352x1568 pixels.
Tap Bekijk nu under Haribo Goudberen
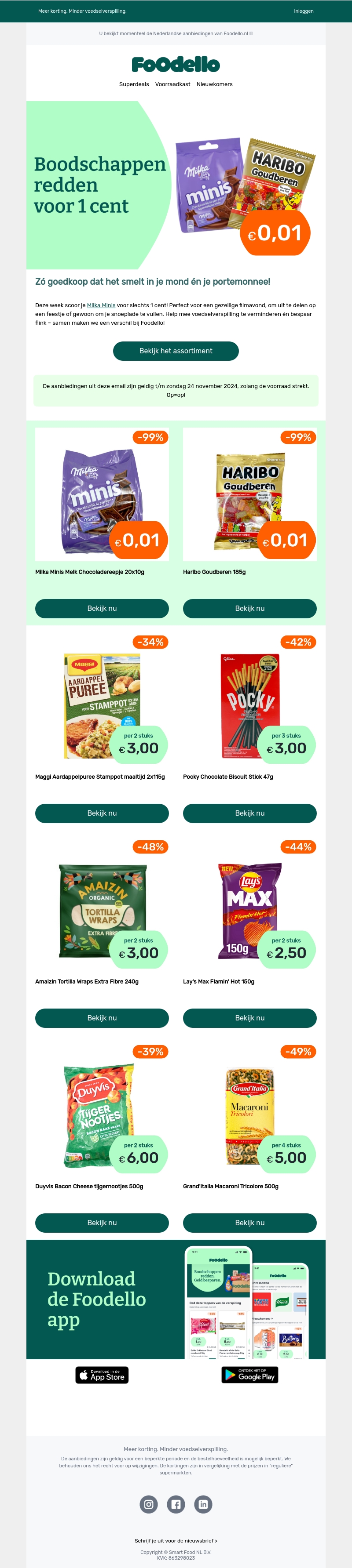pos(249,608)
